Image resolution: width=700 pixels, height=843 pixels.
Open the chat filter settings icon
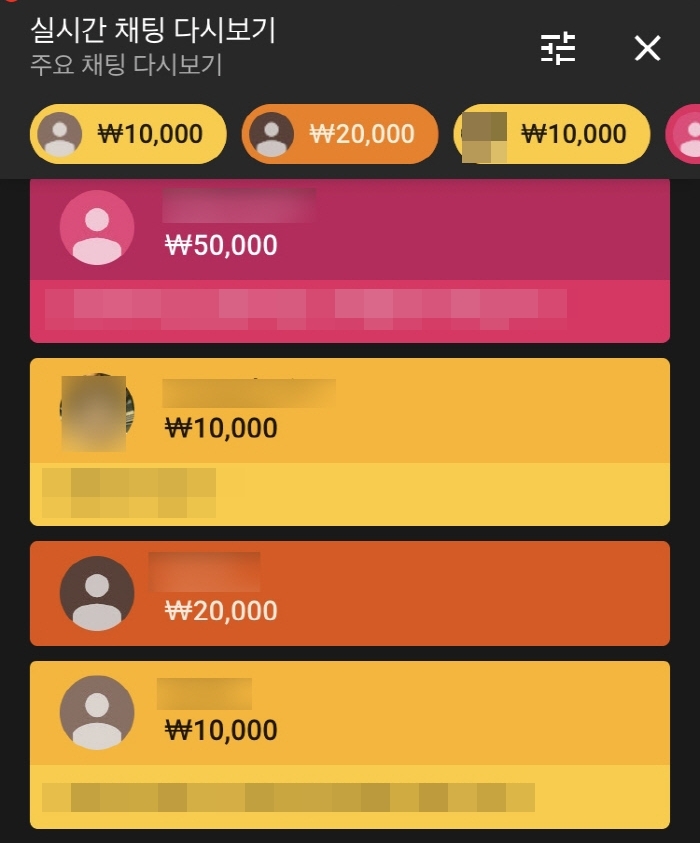[558, 48]
